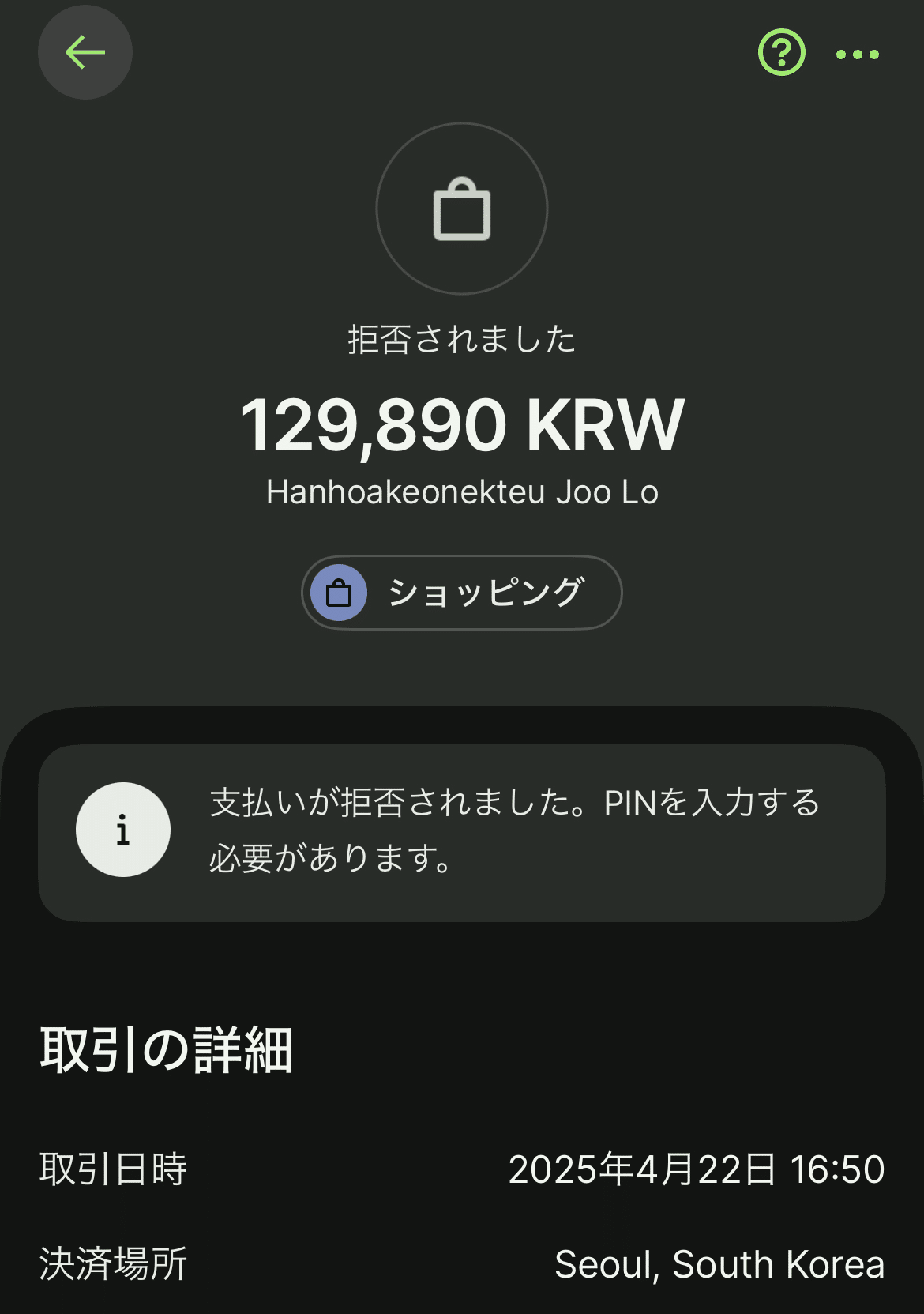Open the help question mark icon
Screen dimensions: 924x1314
click(x=781, y=53)
